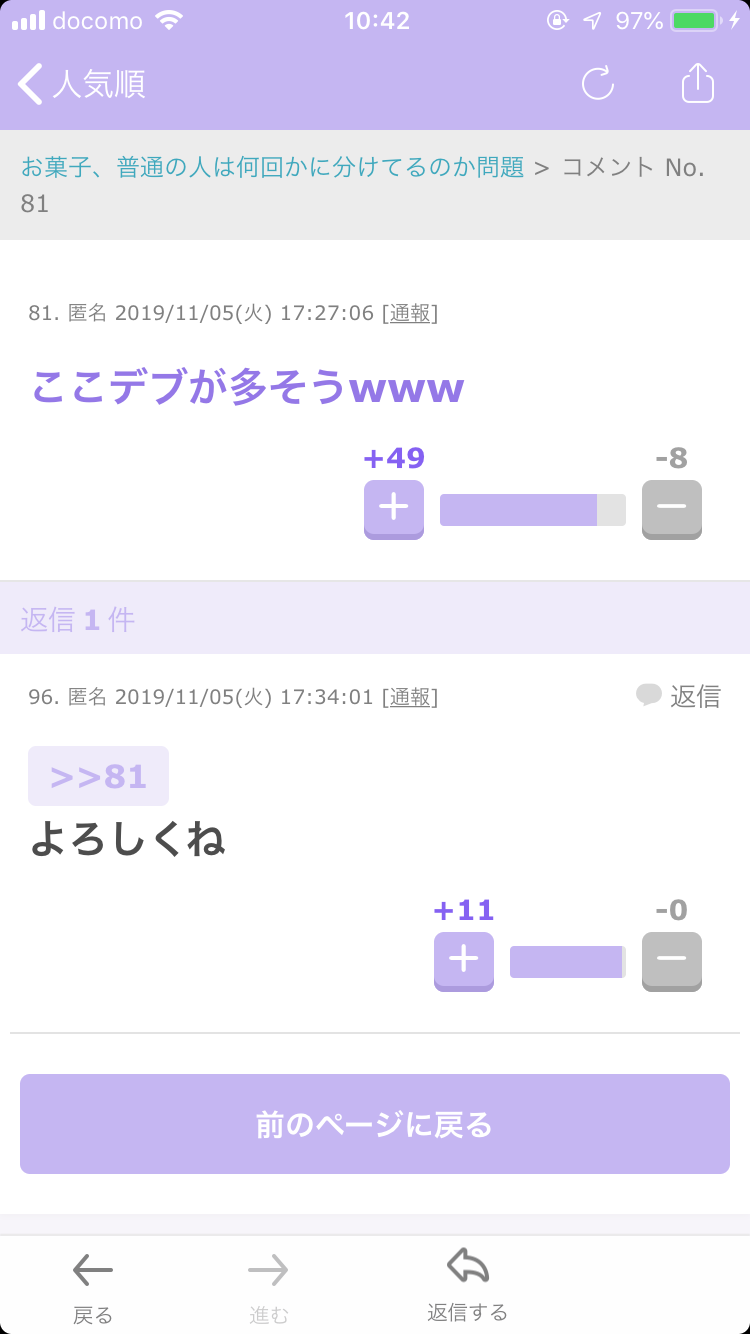Reload the page with refresh icon

coord(598,84)
